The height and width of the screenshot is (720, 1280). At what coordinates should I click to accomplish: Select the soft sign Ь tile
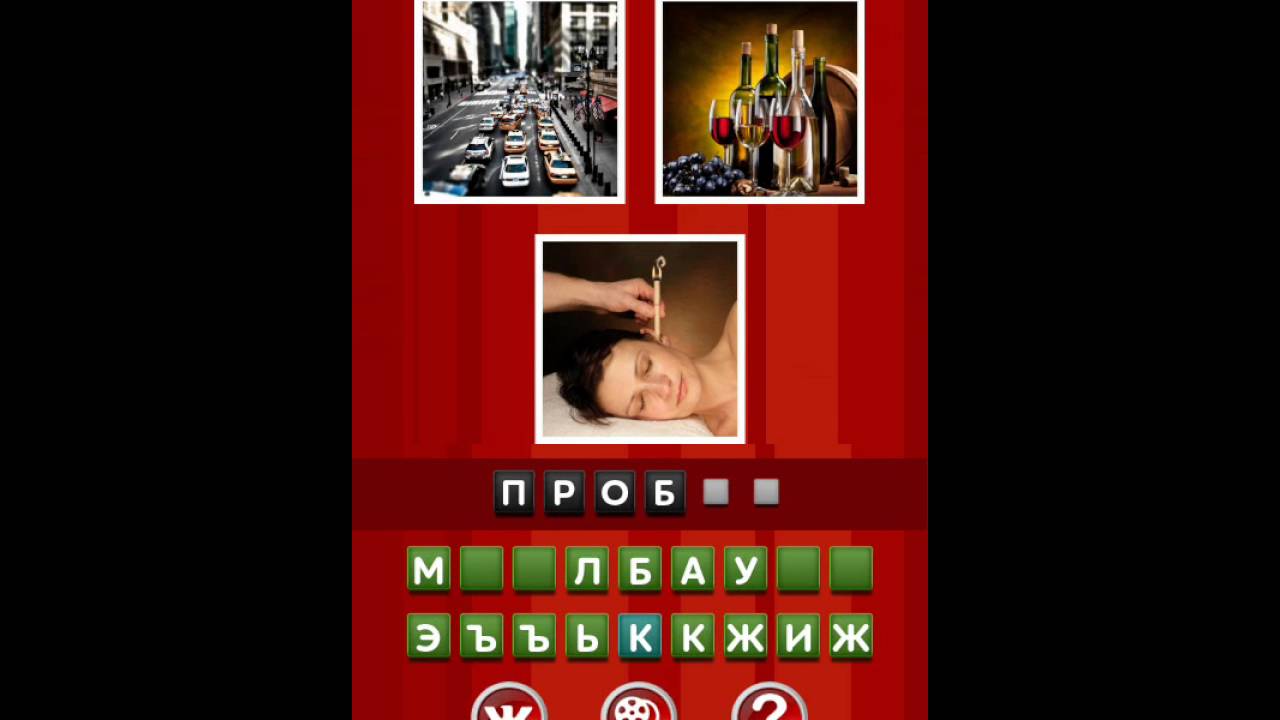pyautogui.click(x=587, y=637)
